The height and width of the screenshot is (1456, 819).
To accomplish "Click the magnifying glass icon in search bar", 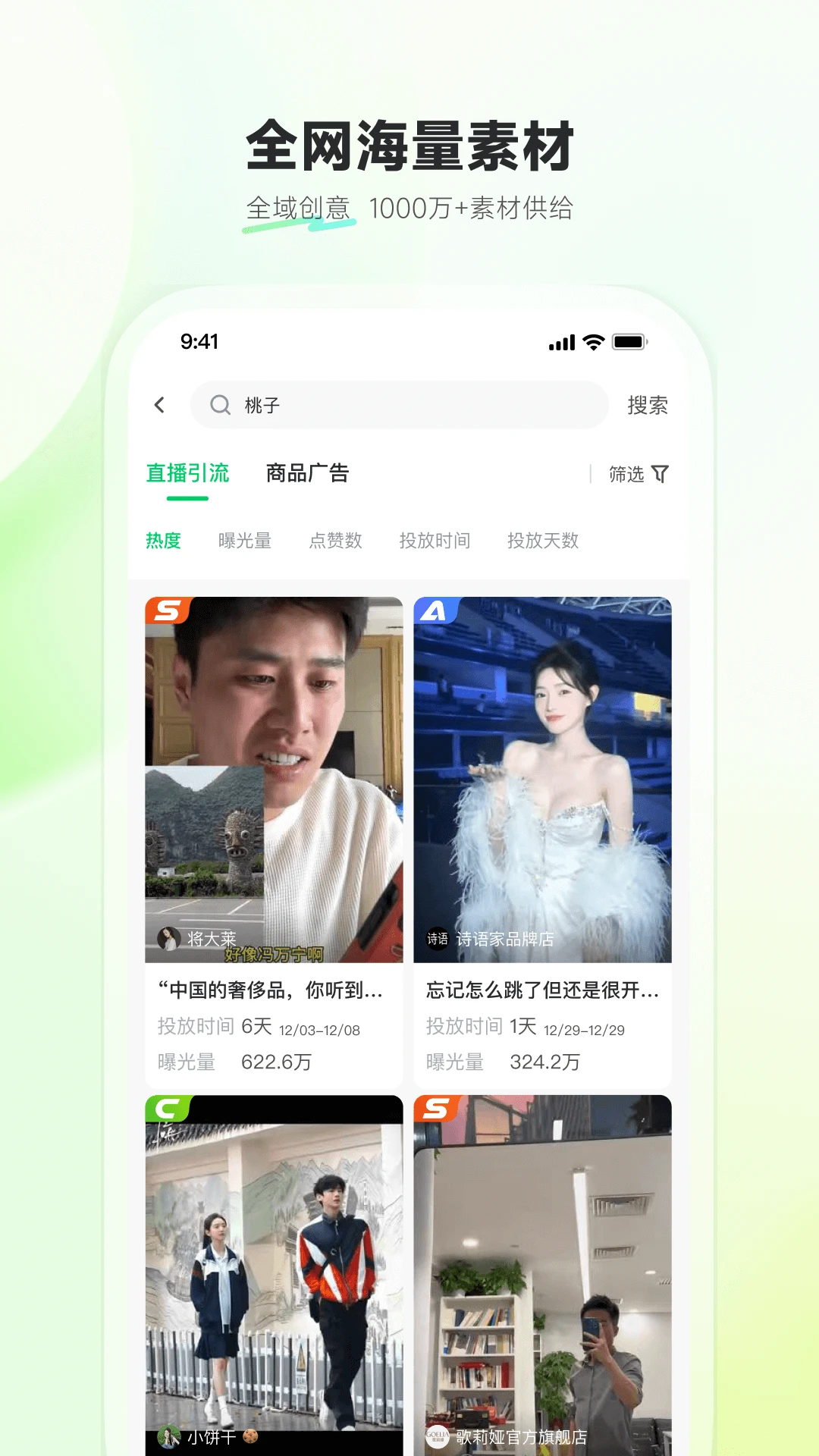I will 221,404.
